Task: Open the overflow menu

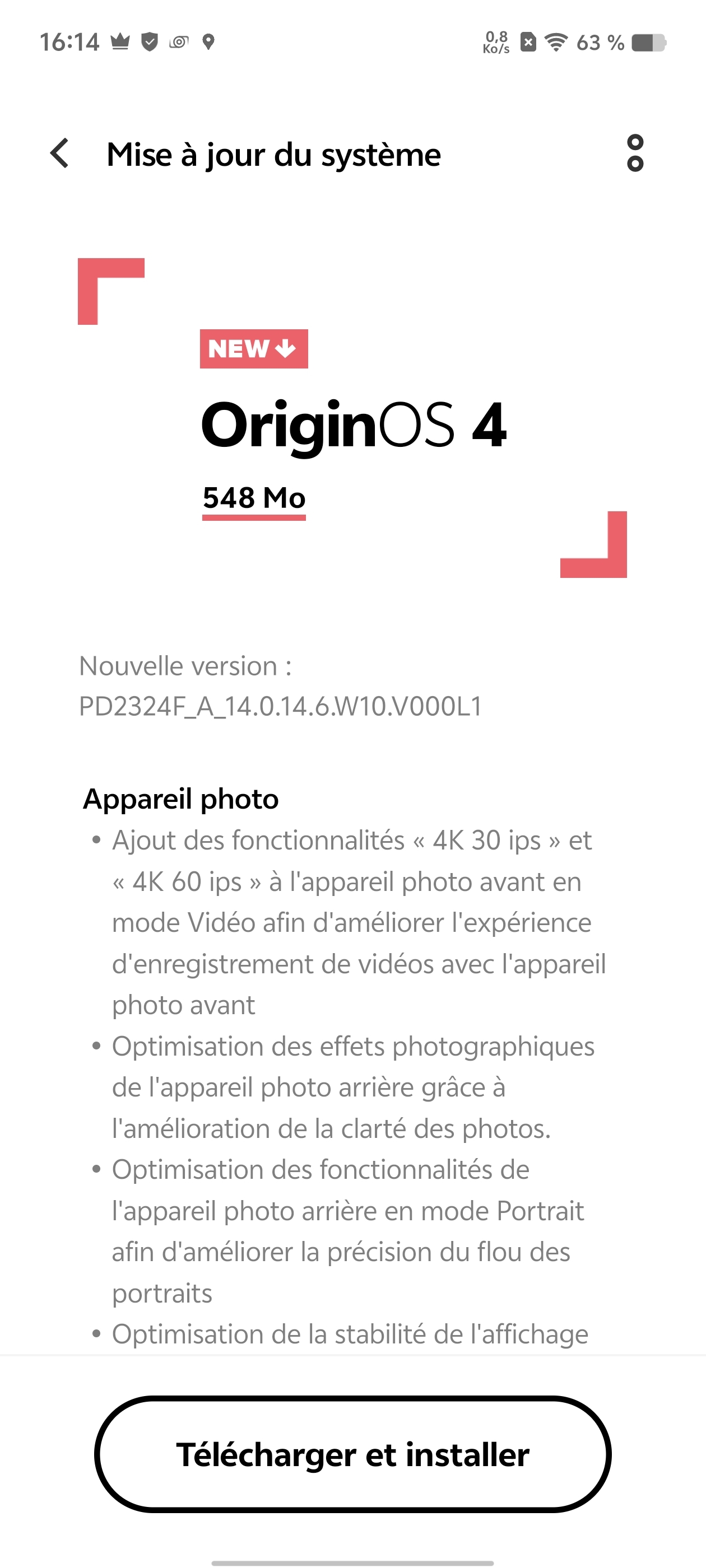Action: [x=635, y=153]
